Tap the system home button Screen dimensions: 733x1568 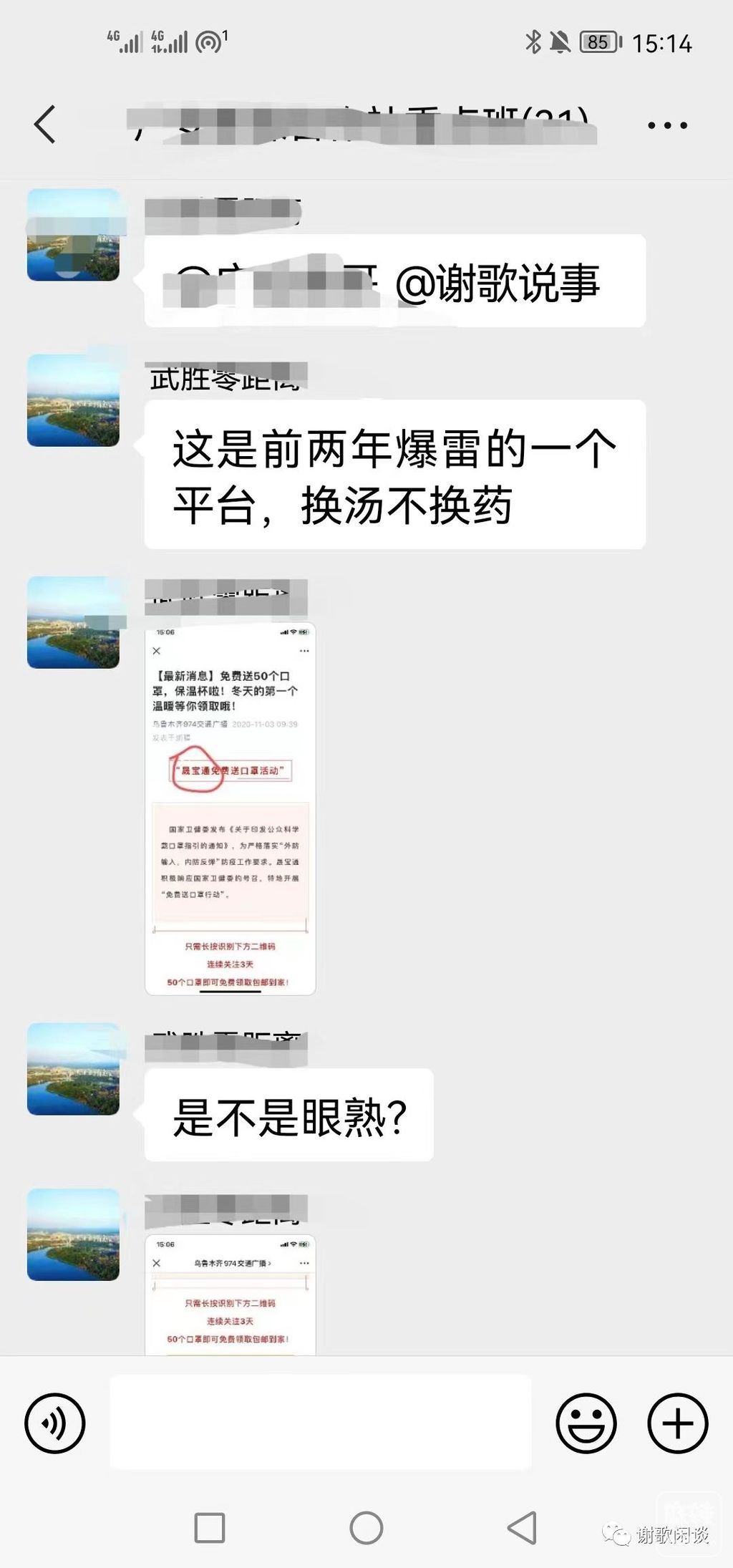pos(366,1528)
